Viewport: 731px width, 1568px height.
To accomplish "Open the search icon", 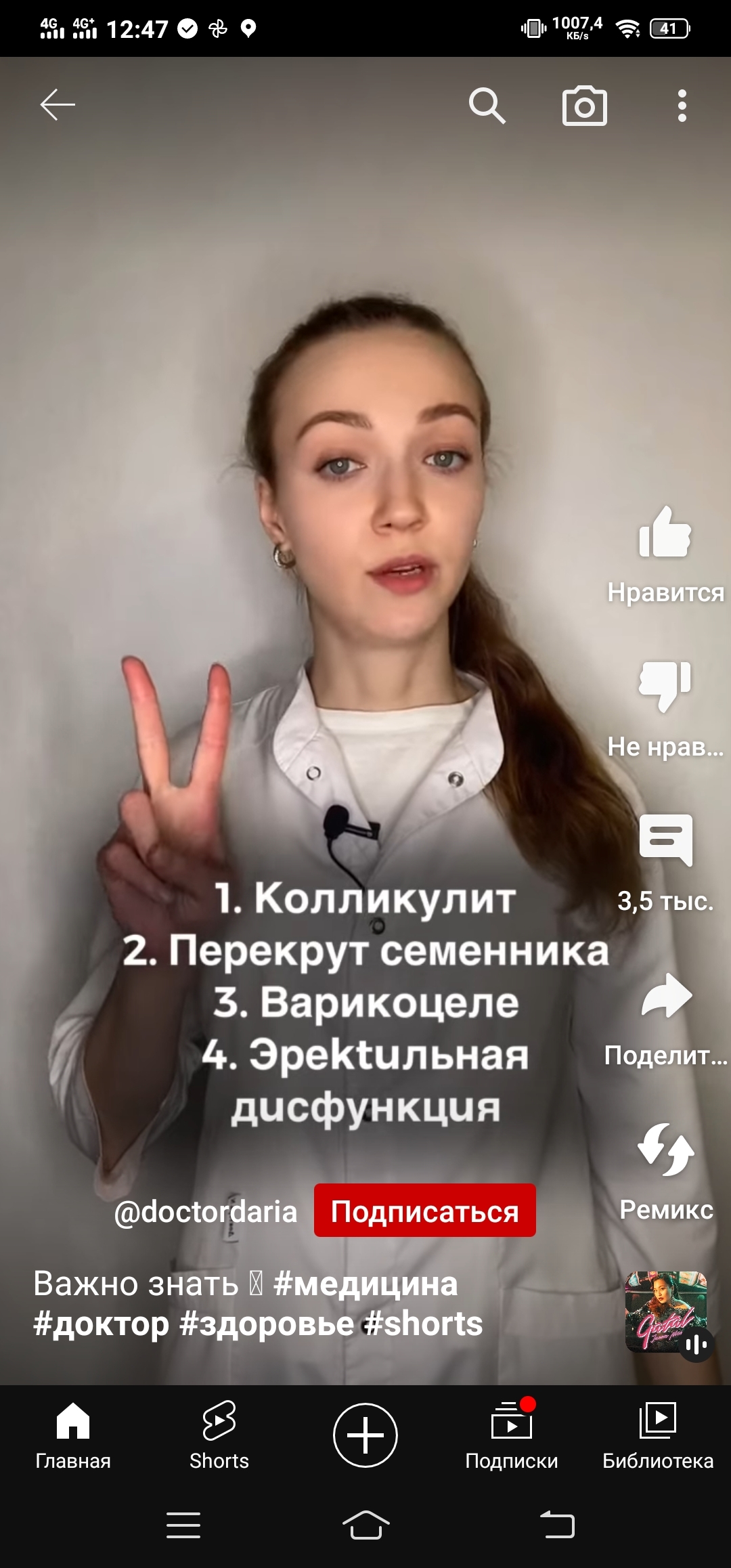I will pos(487,106).
